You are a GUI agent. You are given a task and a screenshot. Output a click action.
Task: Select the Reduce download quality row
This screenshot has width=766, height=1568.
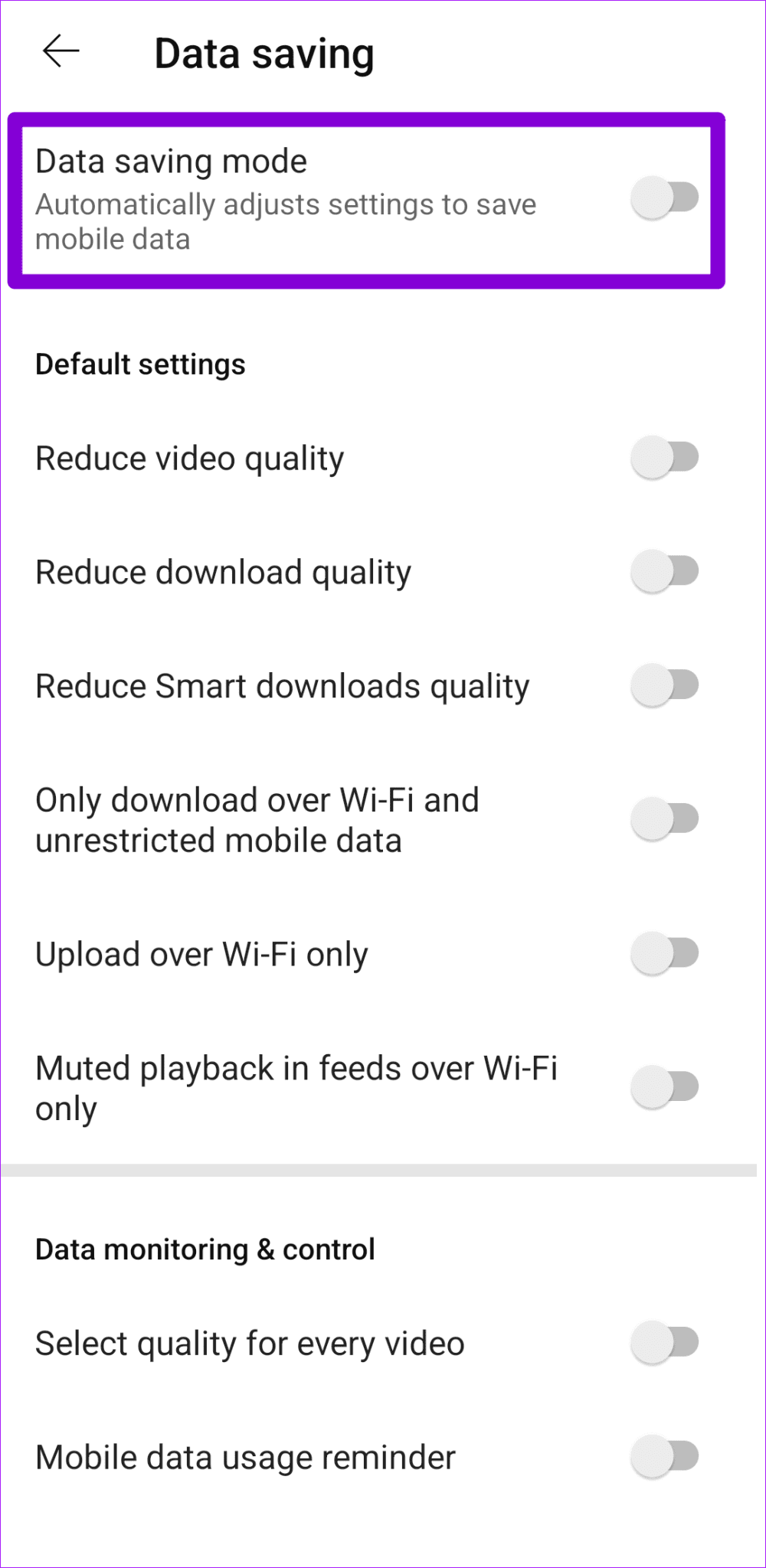[x=223, y=571]
